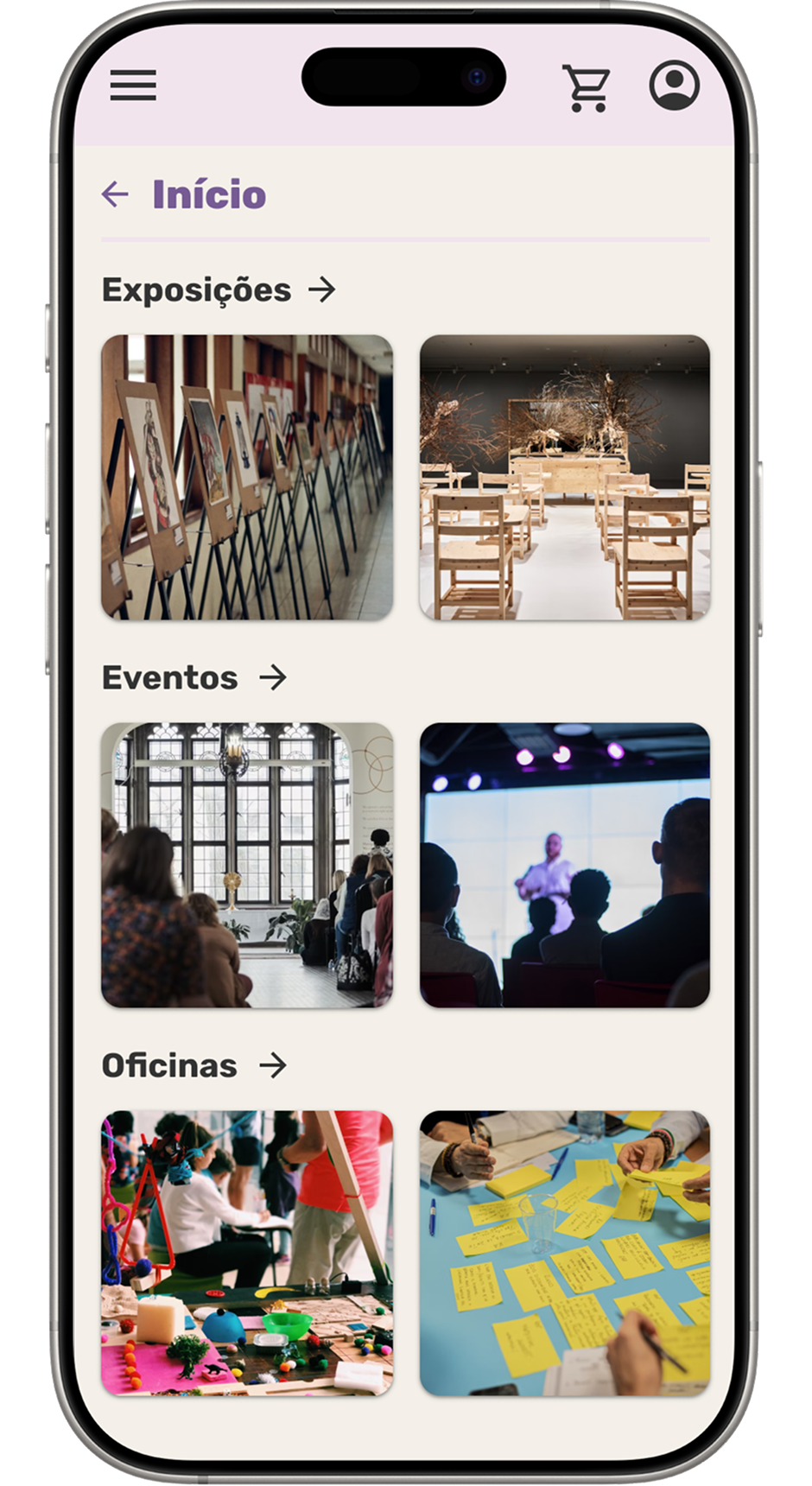This screenshot has width=812, height=1486.
Task: Open the event tile with stained-glass windows
Action: [x=247, y=865]
